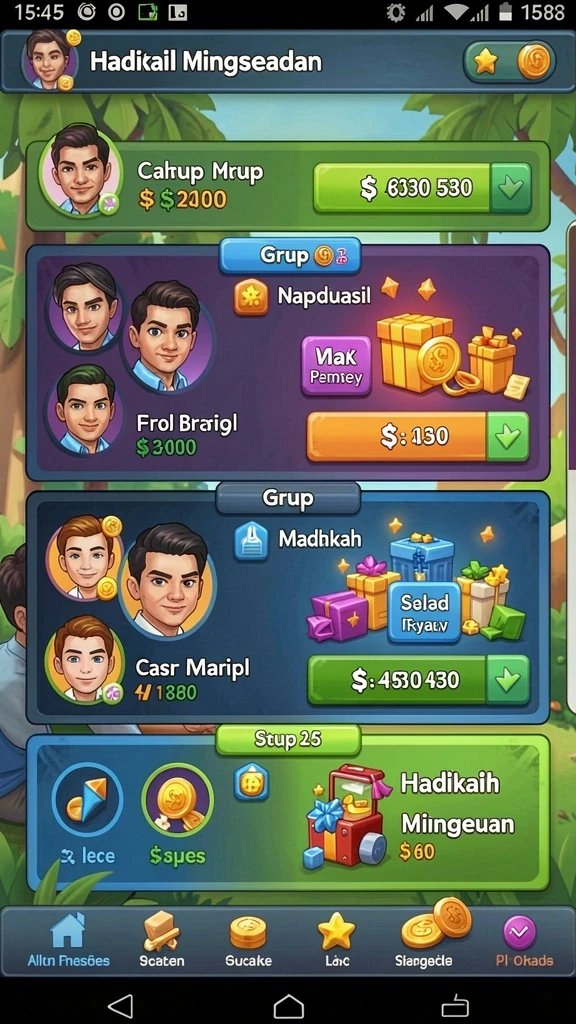Viewport: 576px width, 1024px height.
Task: Tap the green $:4530 430 button
Action: pyautogui.click(x=419, y=680)
